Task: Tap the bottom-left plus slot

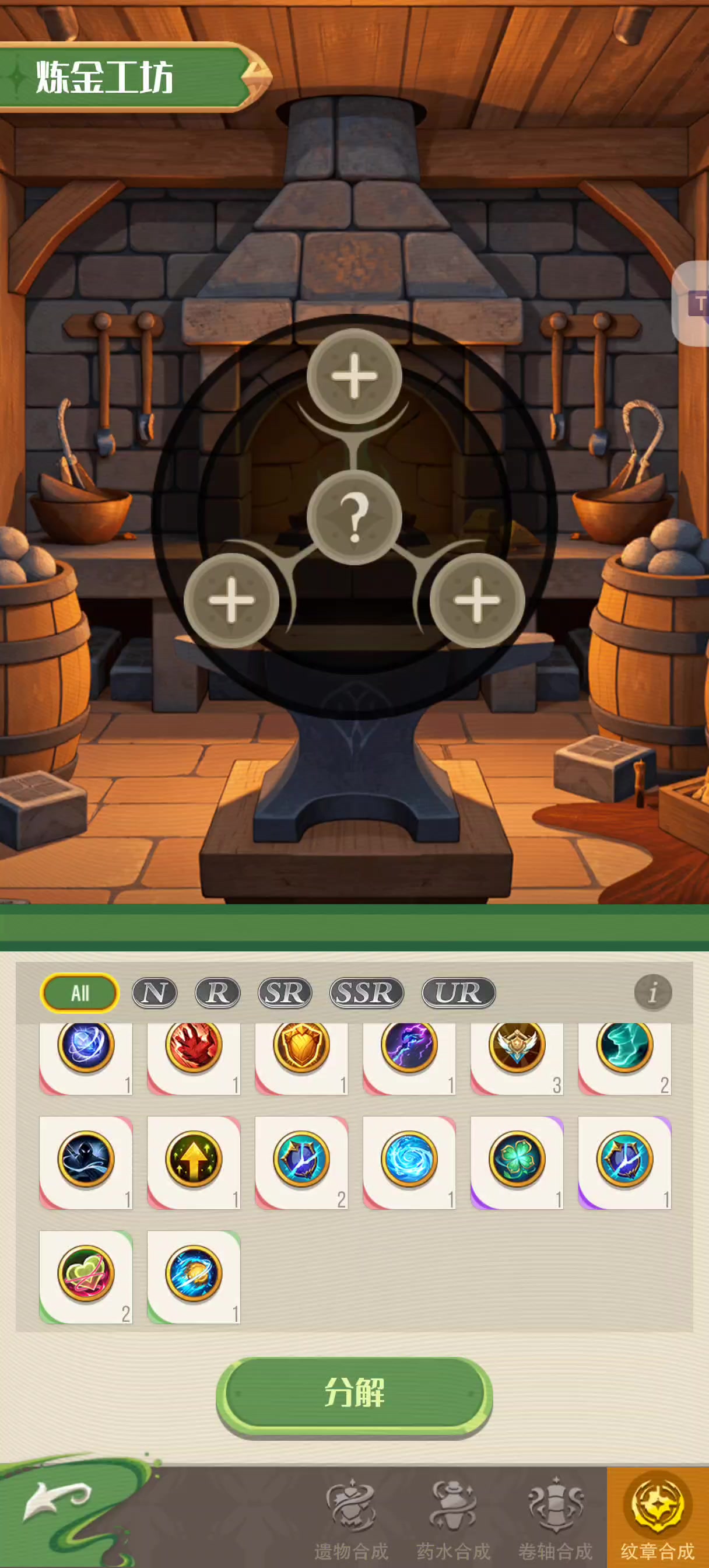Action: 231,600
